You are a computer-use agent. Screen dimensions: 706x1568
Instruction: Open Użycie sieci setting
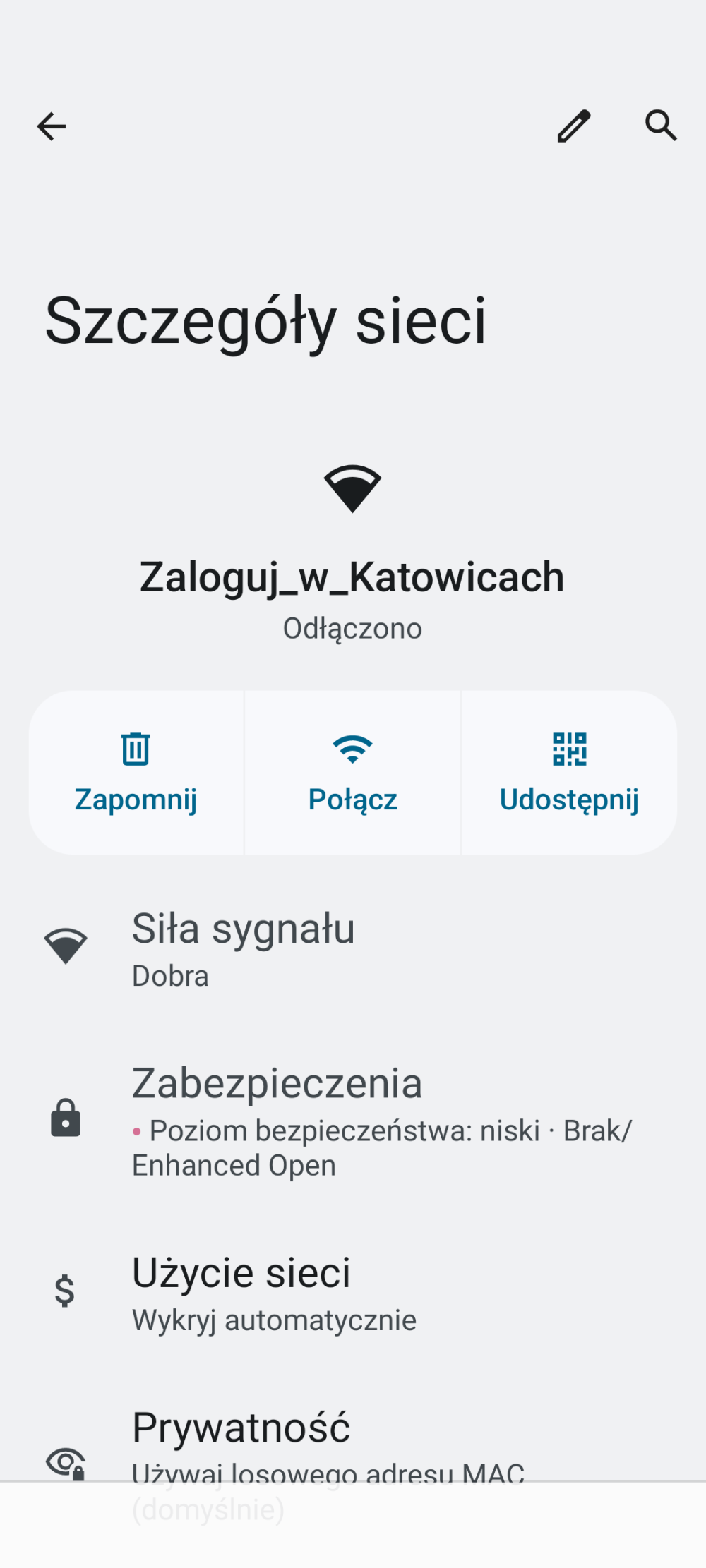coord(353,1293)
